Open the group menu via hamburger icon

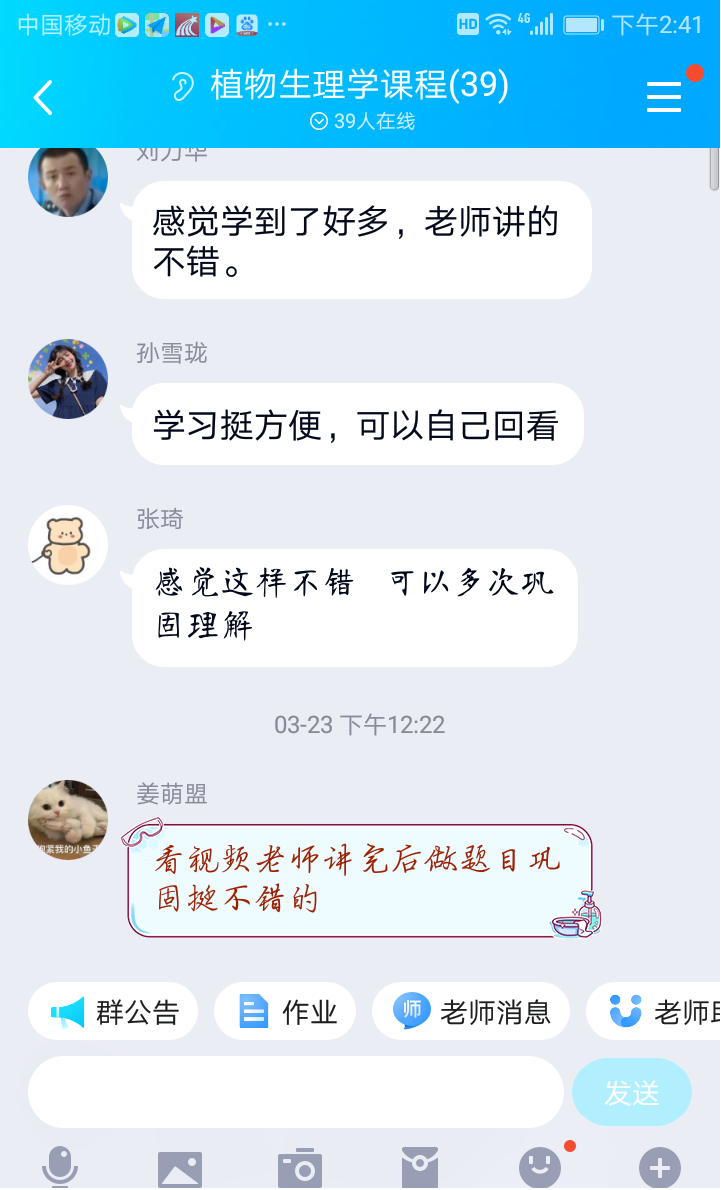coord(664,97)
